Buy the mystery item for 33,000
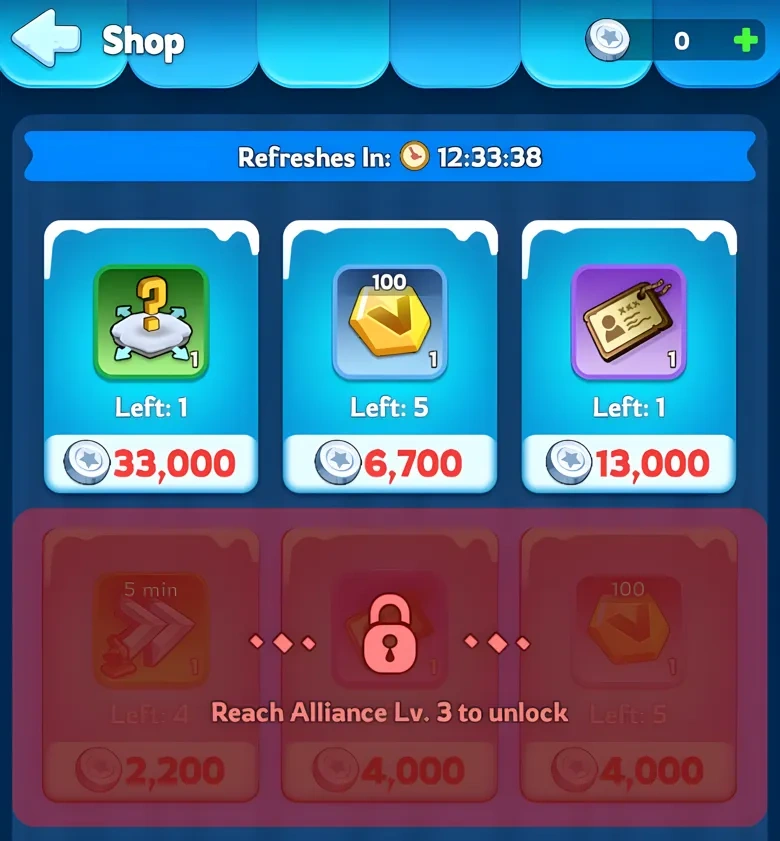 151,462
